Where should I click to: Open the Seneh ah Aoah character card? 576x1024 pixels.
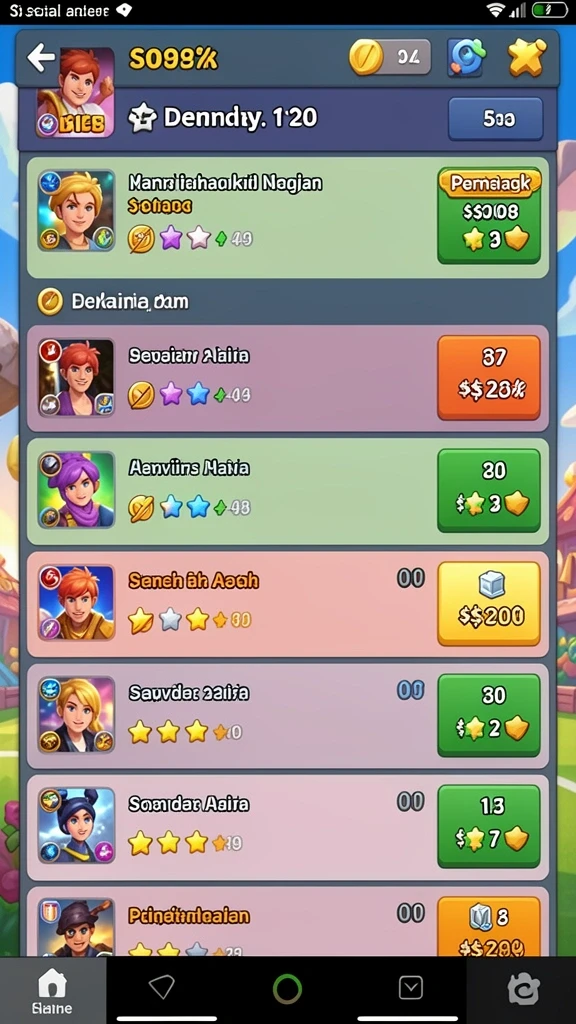coord(287,603)
